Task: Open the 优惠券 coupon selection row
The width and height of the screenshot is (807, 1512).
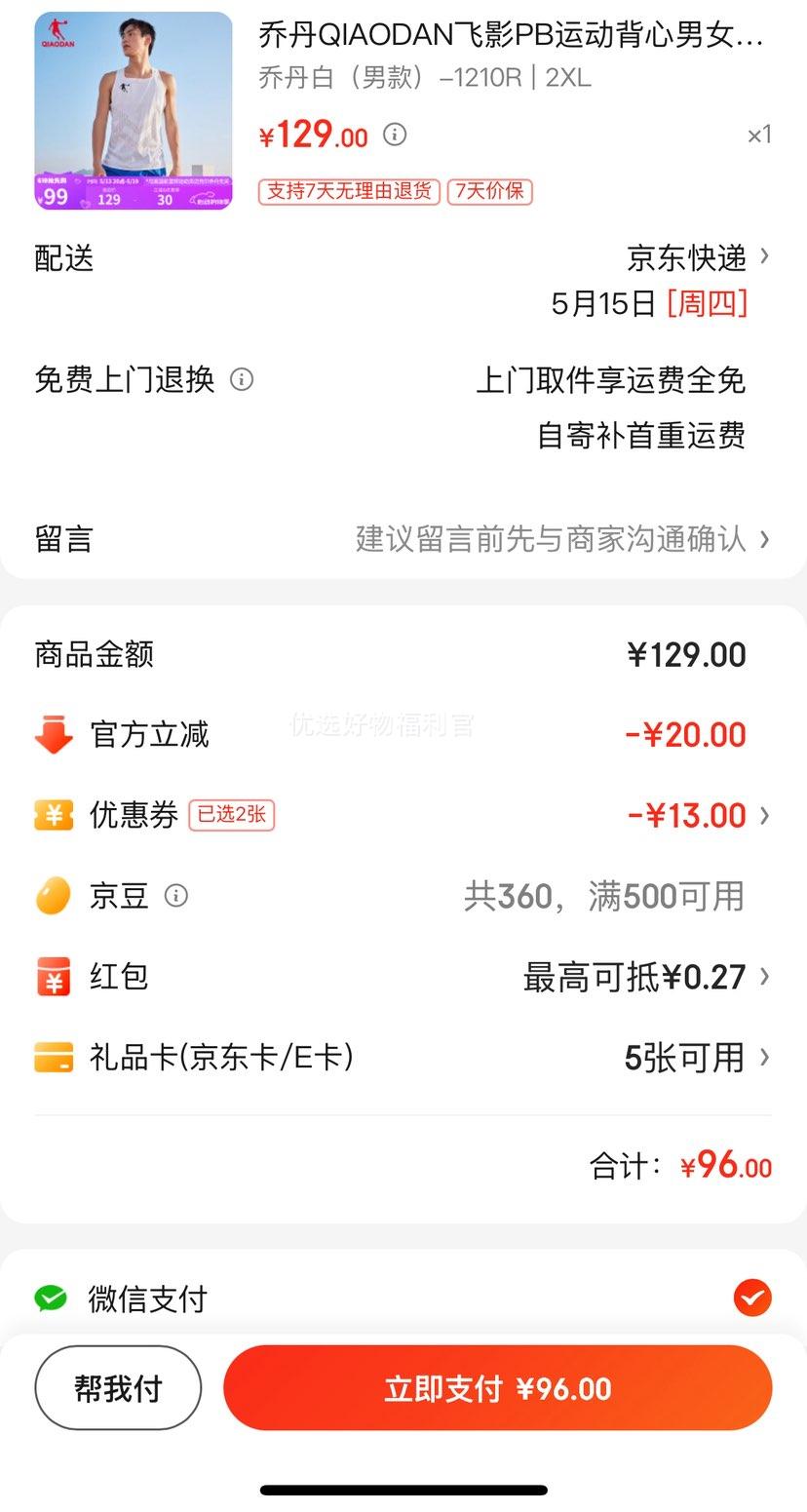Action: [403, 815]
